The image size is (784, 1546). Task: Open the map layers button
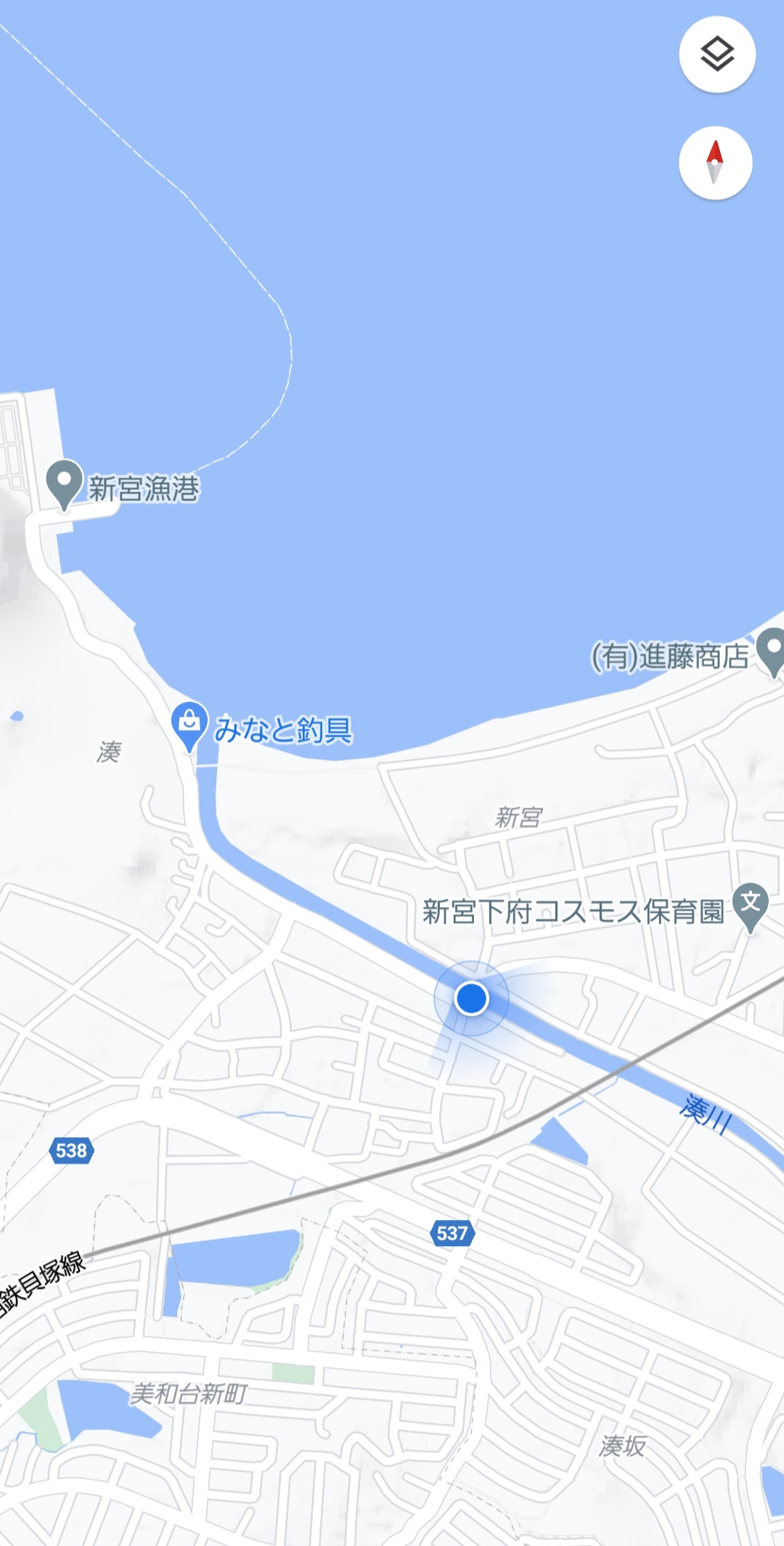(x=717, y=54)
